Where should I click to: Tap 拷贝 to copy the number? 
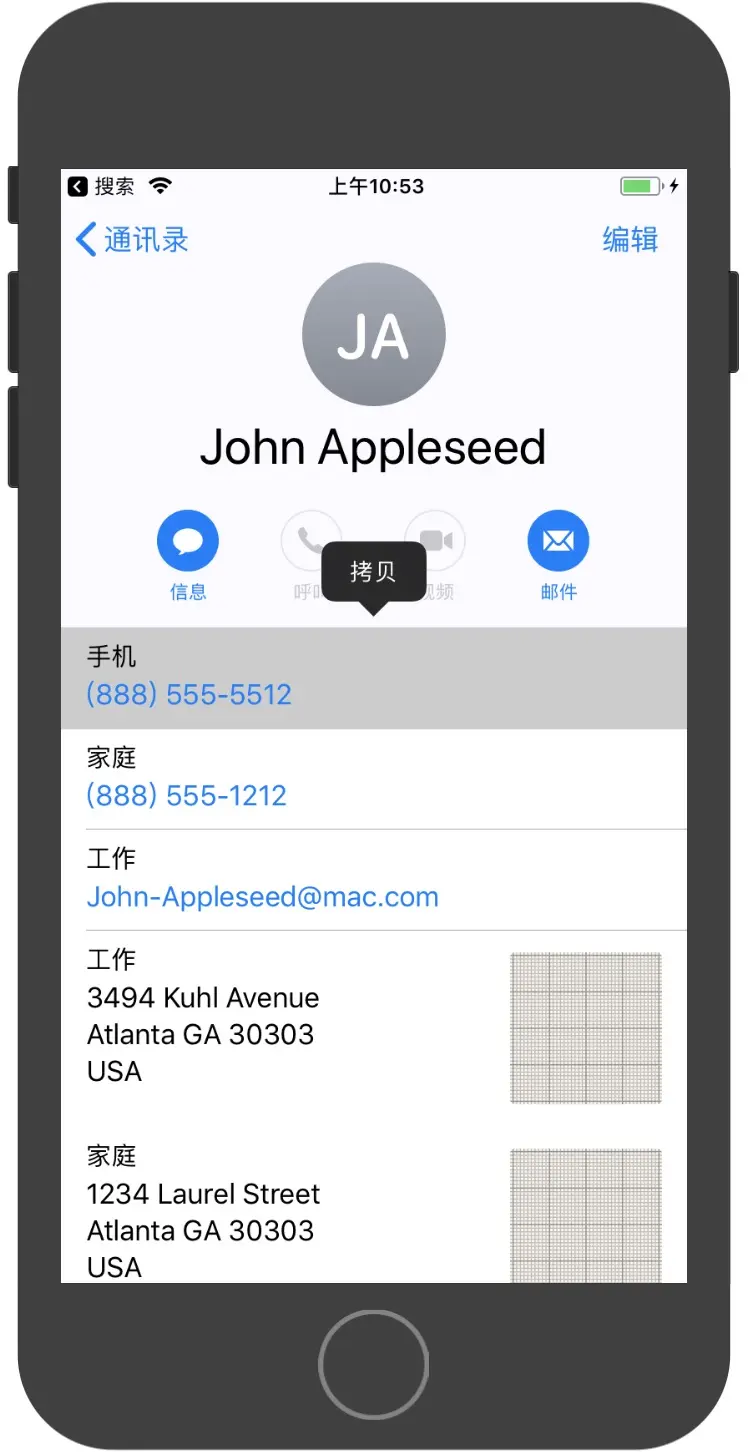click(x=373, y=572)
